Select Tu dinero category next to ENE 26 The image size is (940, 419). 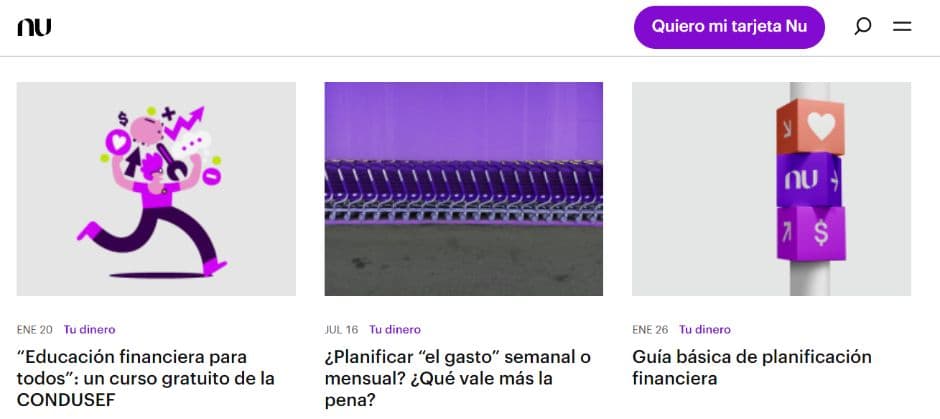[x=705, y=329]
